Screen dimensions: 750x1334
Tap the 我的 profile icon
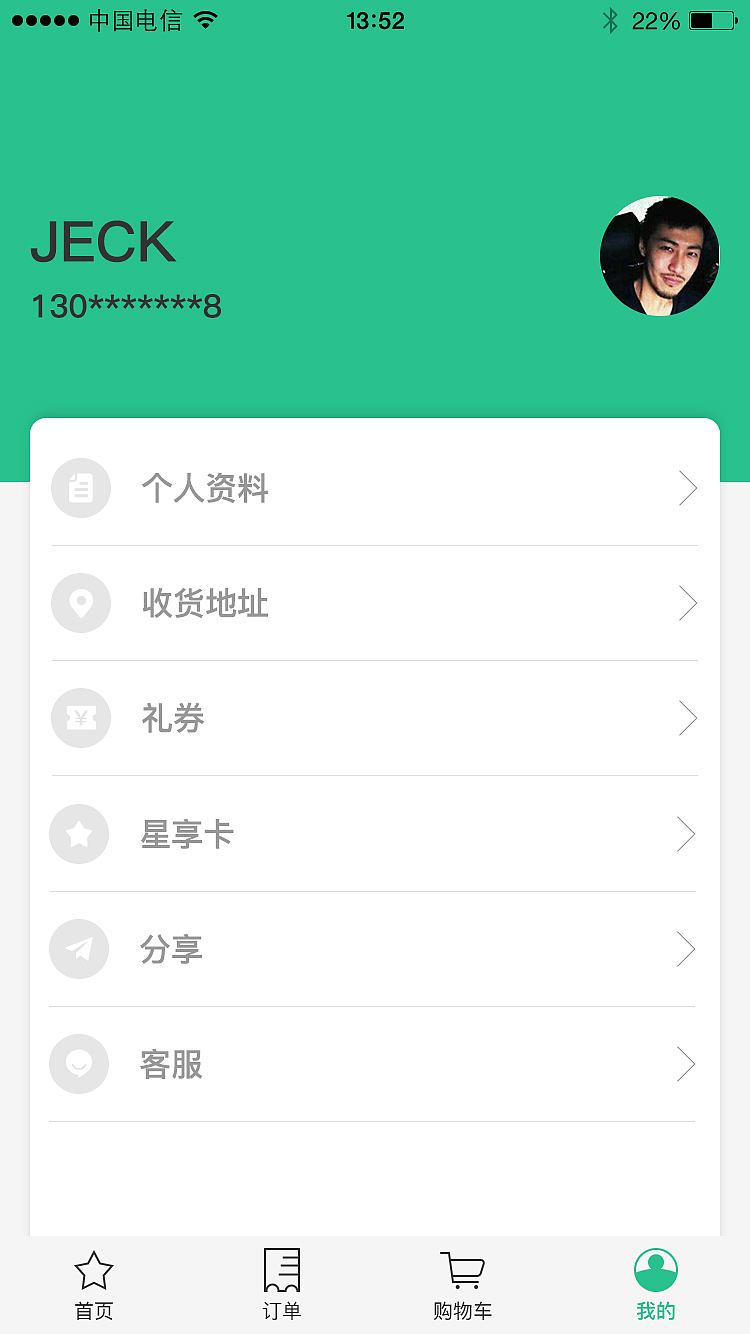[x=655, y=1268]
